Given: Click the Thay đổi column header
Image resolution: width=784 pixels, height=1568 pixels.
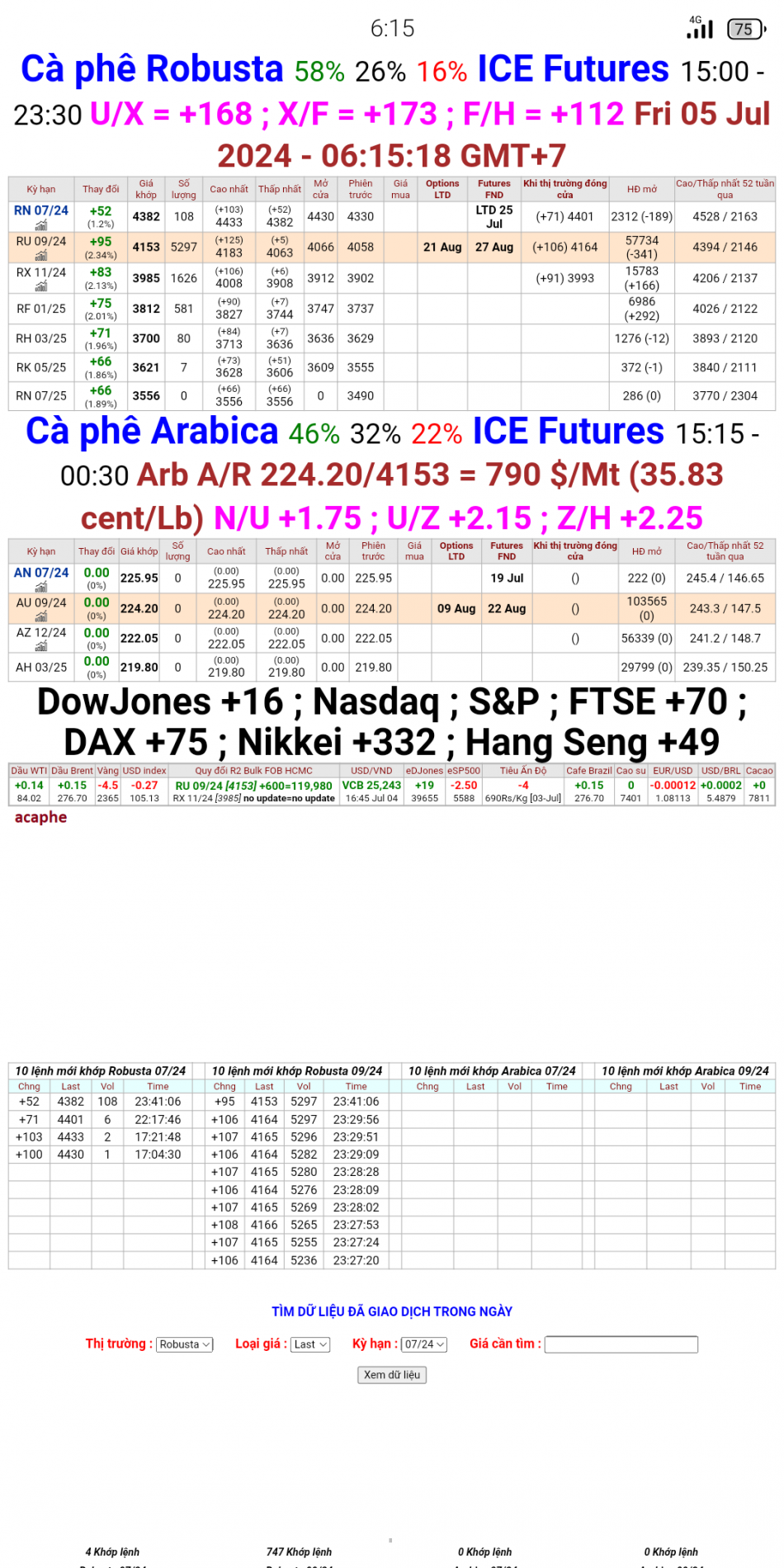Looking at the screenshot, I should (x=101, y=189).
